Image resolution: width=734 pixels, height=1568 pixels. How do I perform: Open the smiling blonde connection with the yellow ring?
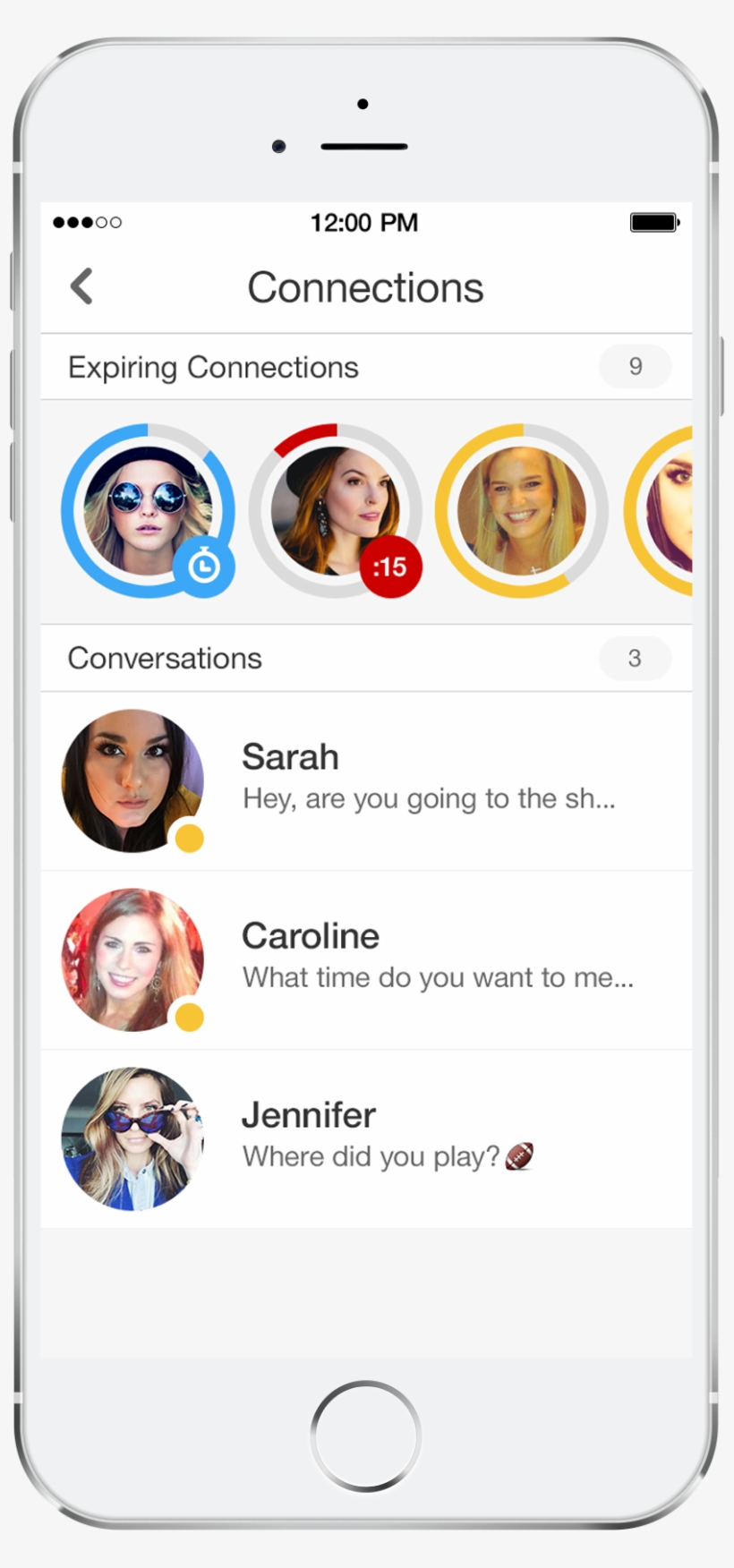click(x=521, y=510)
